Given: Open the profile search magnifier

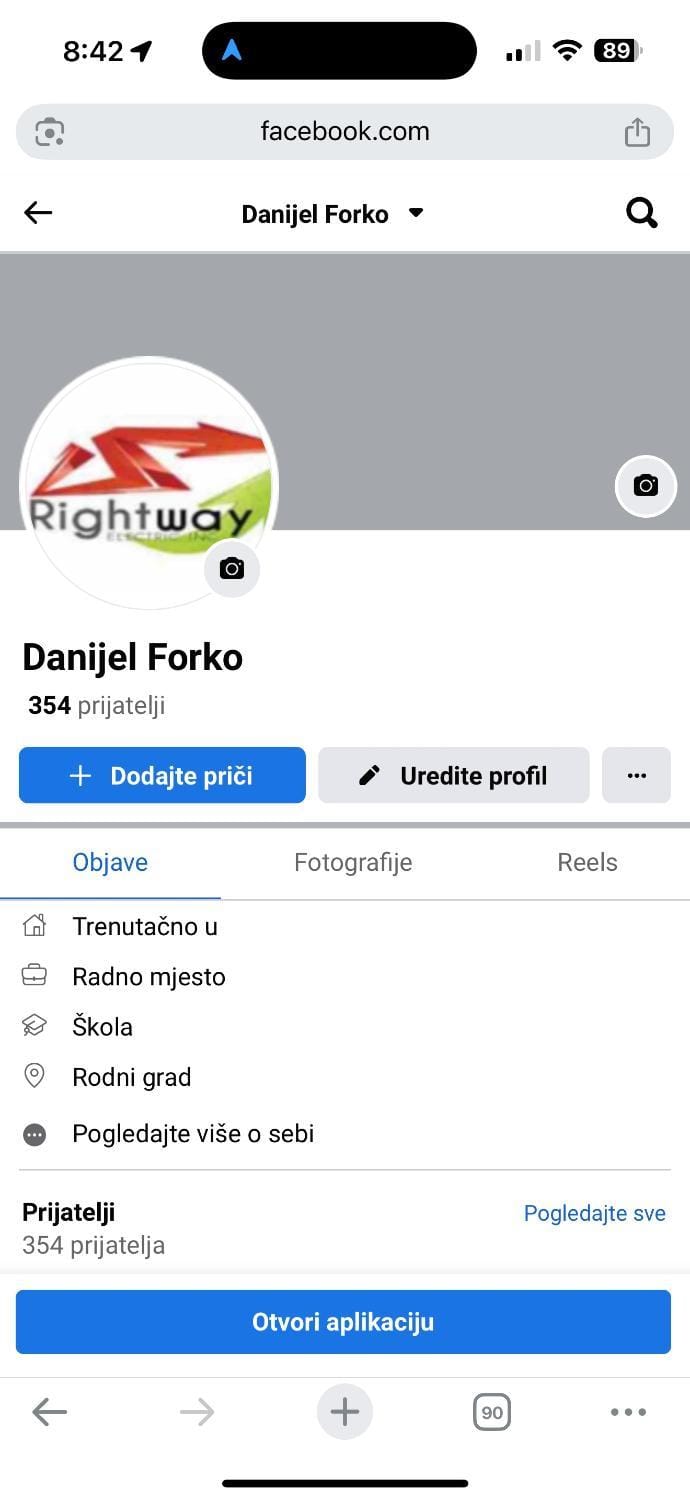Looking at the screenshot, I should coord(641,212).
